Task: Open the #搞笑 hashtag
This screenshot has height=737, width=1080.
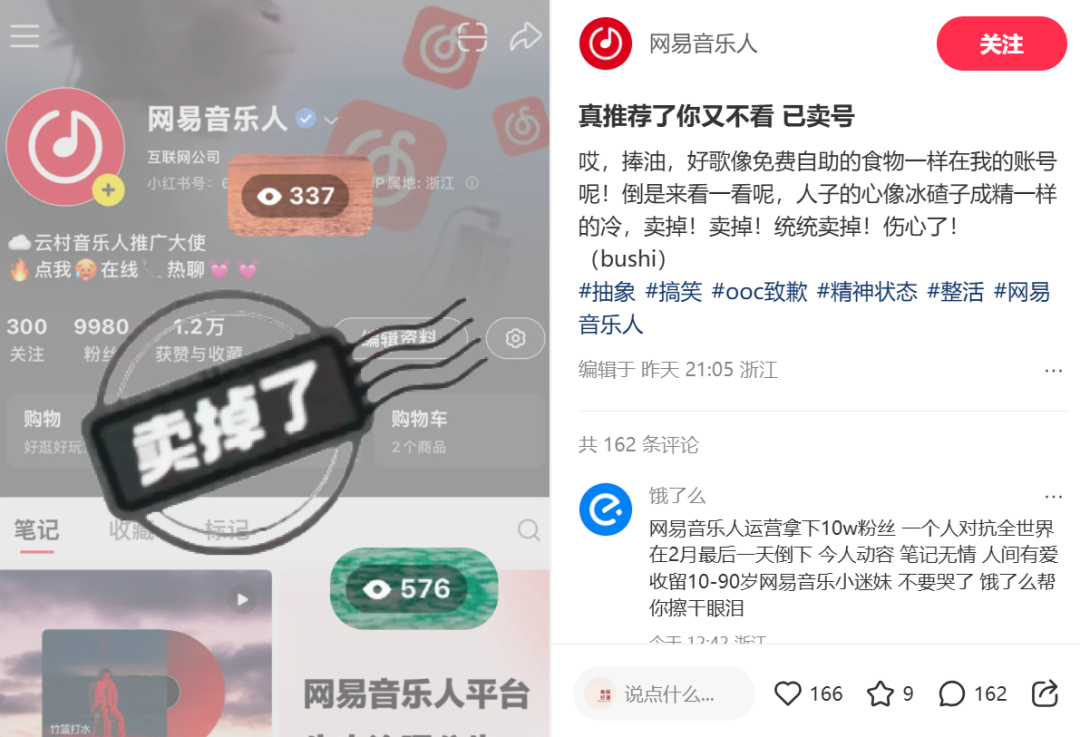Action: [x=673, y=292]
